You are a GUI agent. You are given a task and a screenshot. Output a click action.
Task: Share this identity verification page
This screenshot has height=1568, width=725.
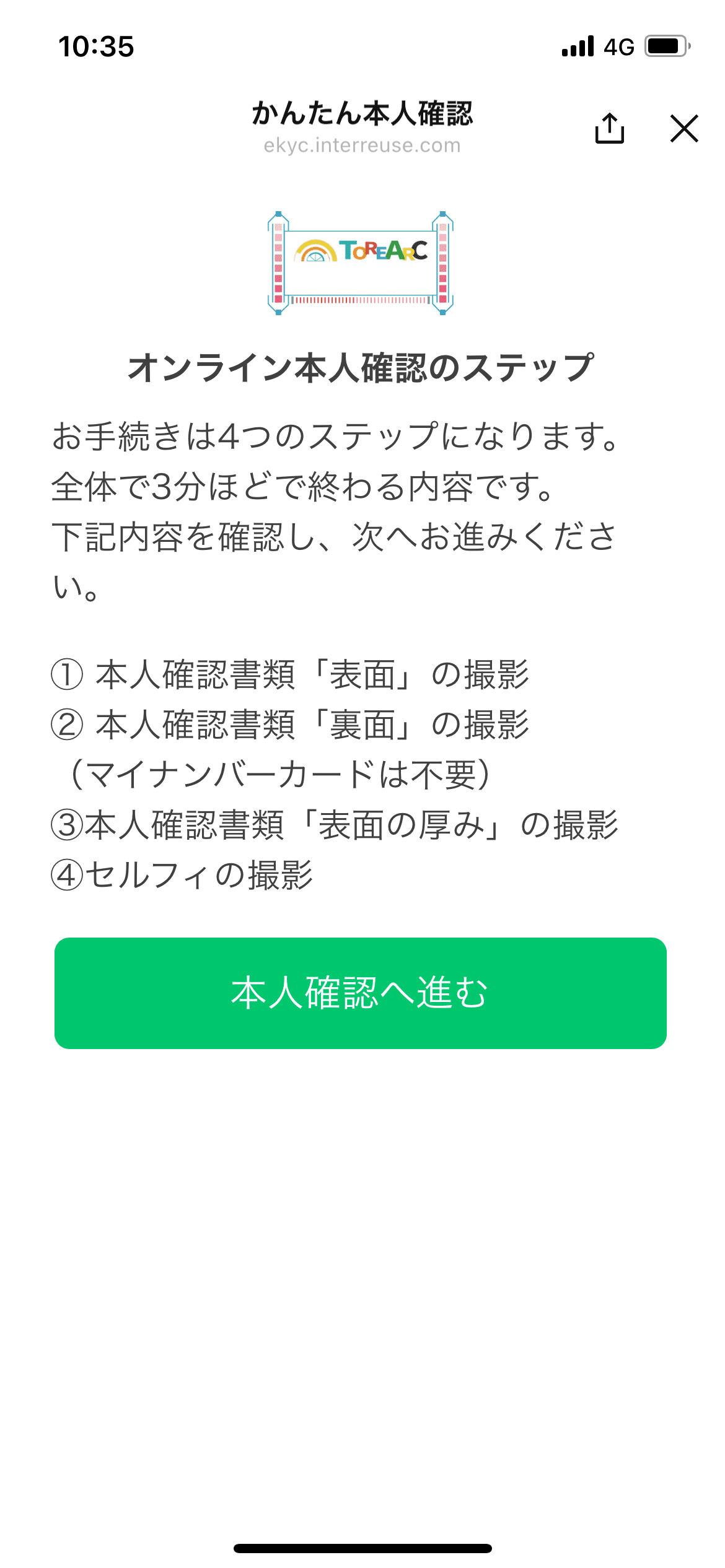coord(609,128)
